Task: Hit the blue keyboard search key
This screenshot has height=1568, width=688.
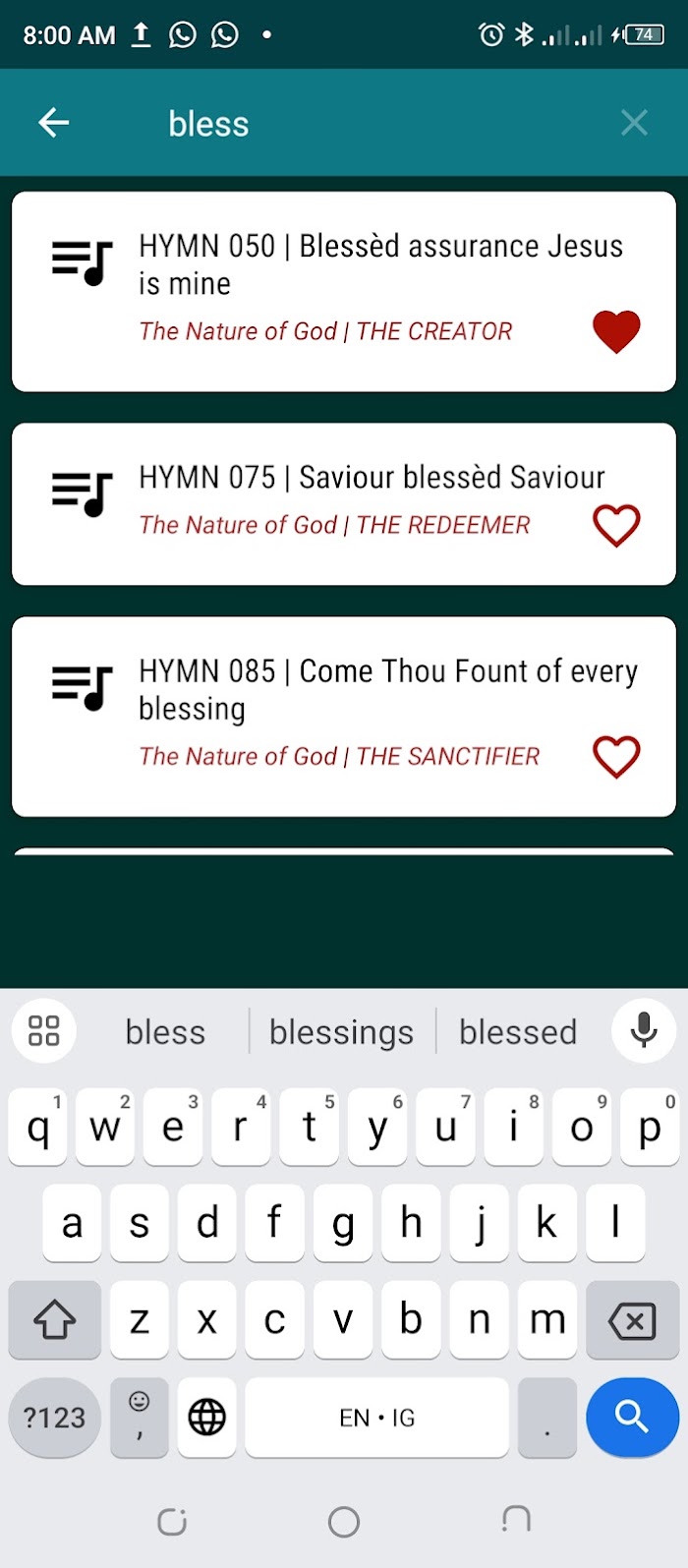Action: pyautogui.click(x=632, y=1417)
